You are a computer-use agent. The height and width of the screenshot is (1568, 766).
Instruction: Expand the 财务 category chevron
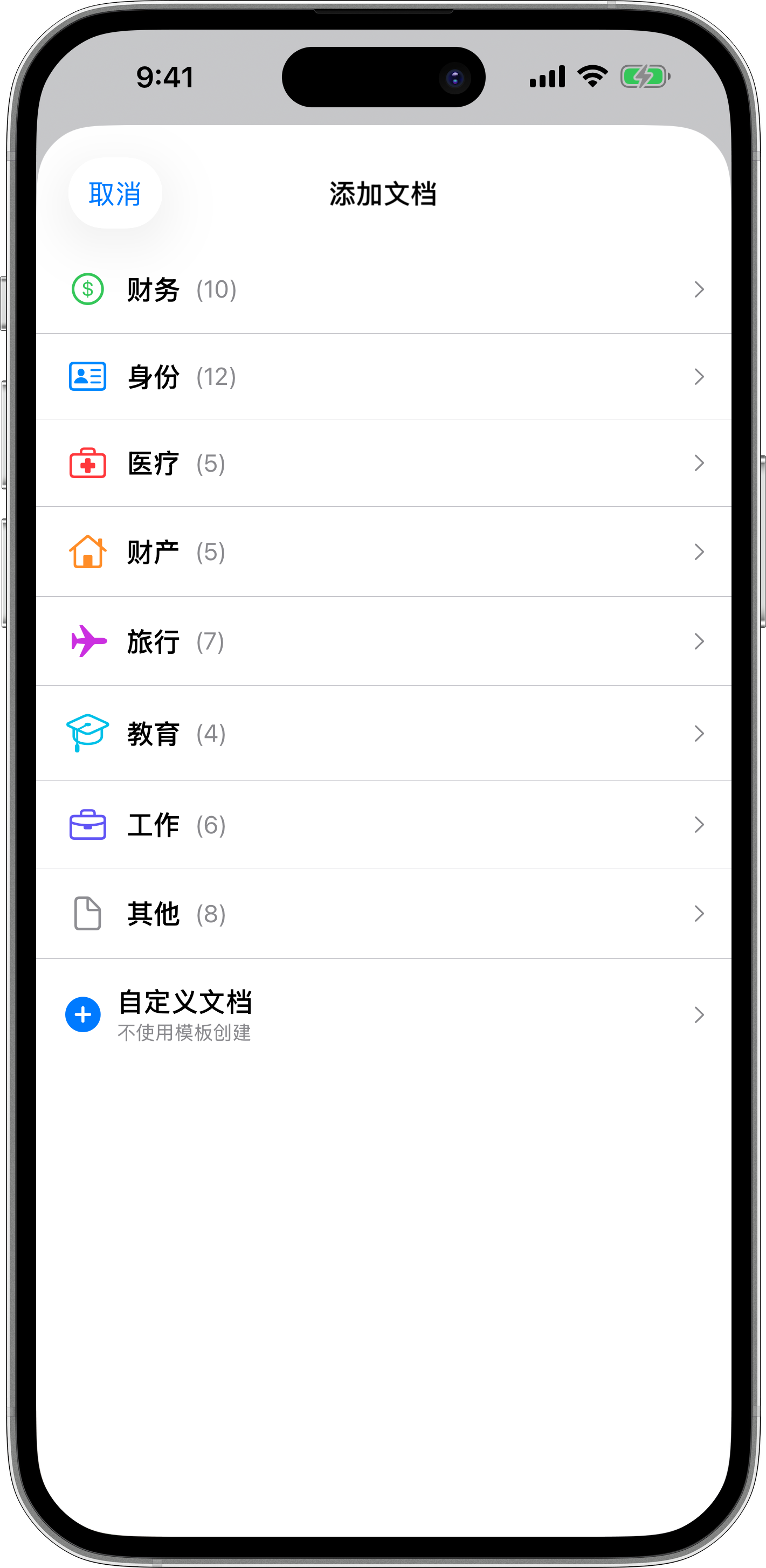coord(699,290)
